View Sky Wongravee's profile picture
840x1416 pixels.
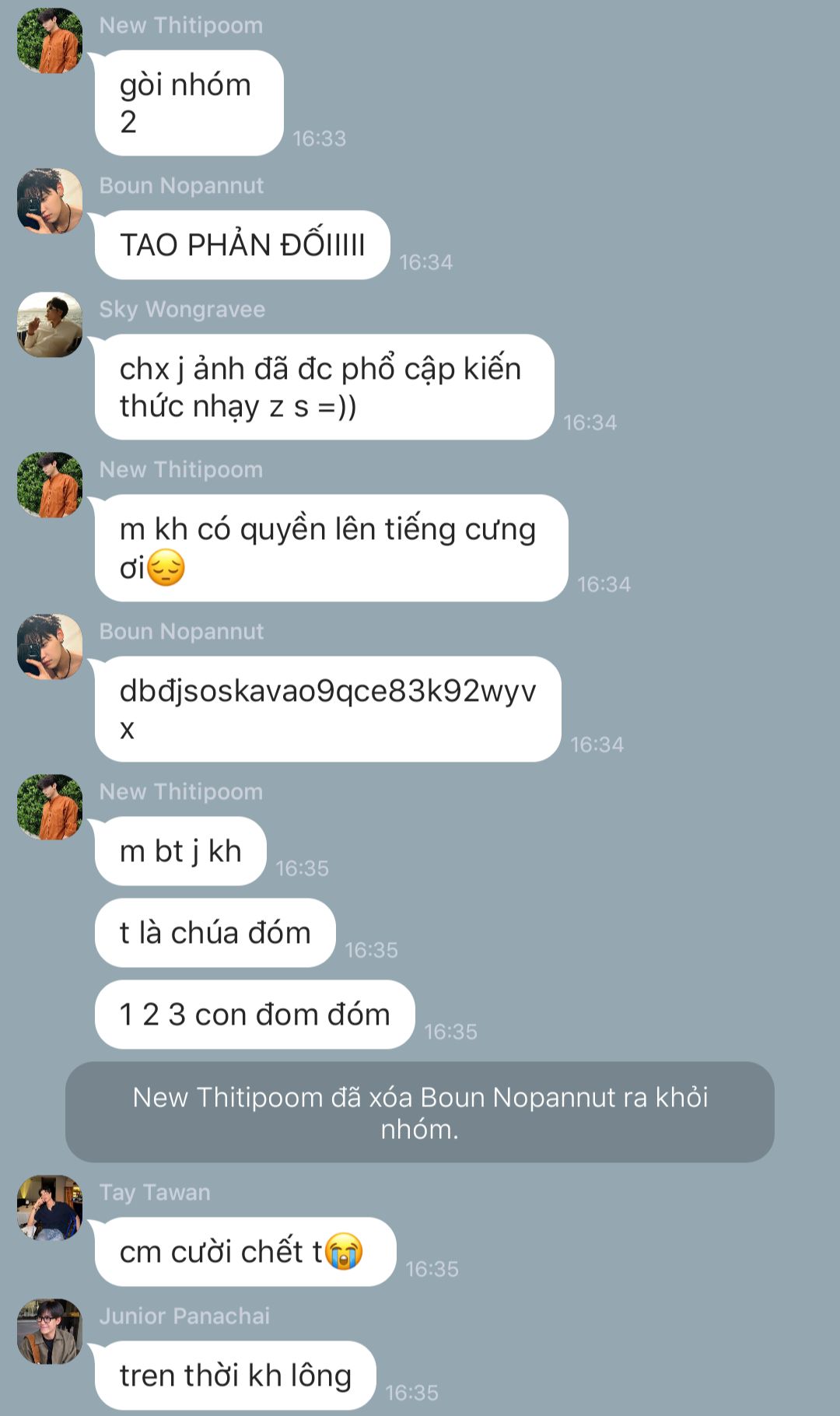point(50,324)
